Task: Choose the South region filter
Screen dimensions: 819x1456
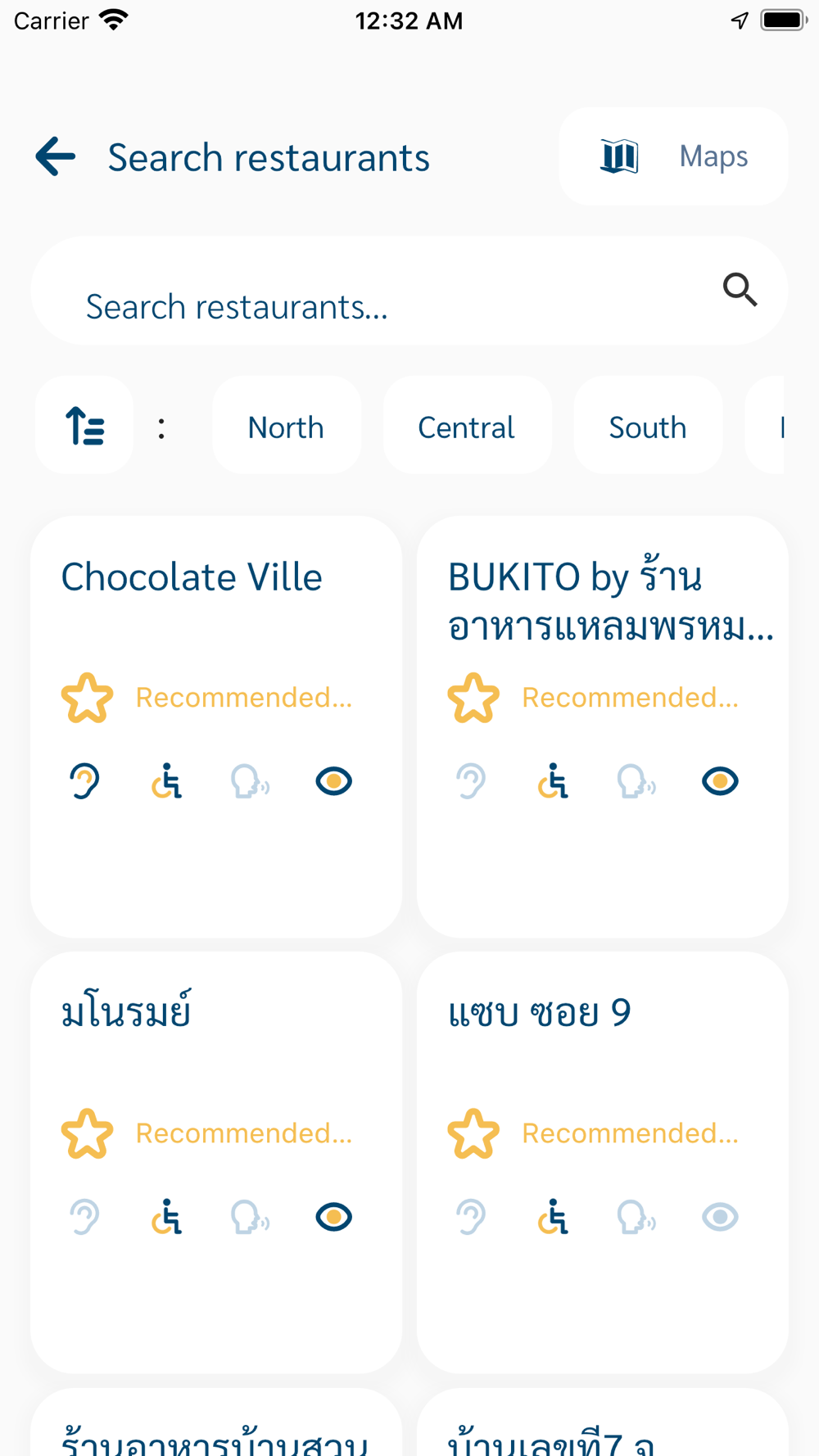Action: pos(647,427)
